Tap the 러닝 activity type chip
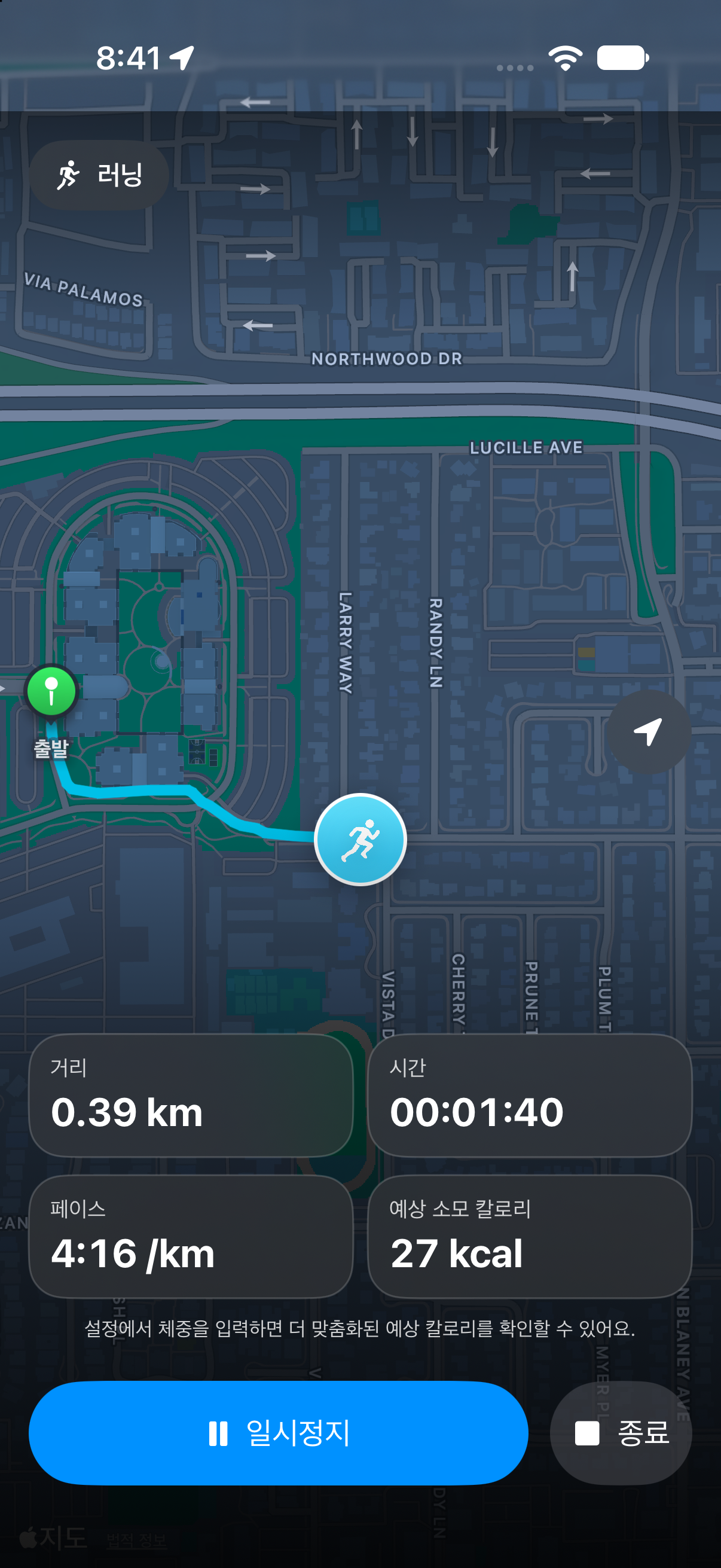The image size is (721, 1568). (99, 175)
